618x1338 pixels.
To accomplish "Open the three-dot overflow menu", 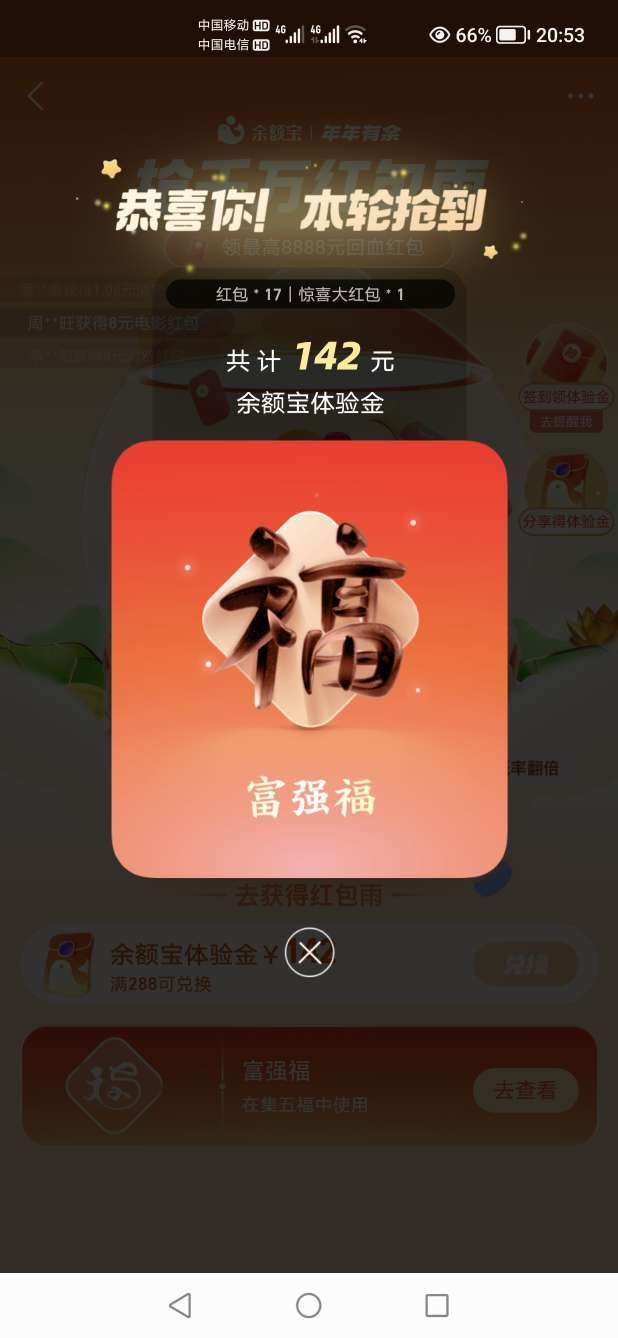I will 581,96.
